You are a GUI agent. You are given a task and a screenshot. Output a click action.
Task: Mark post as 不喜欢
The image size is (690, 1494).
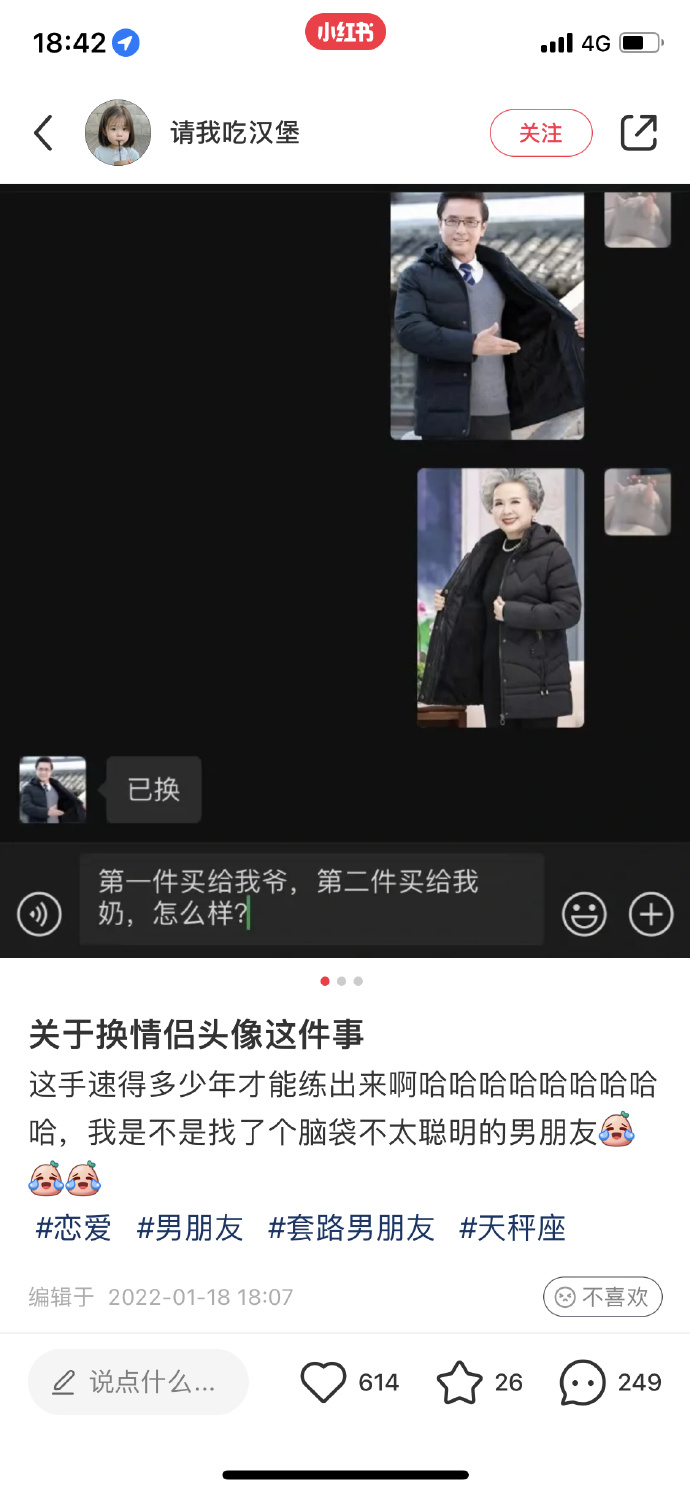click(x=602, y=1297)
